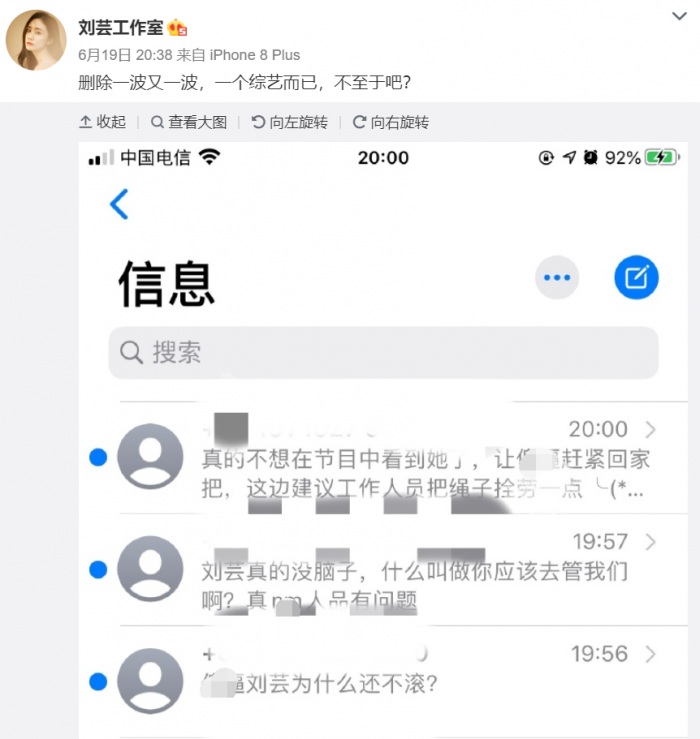Open the 刘芸工作室 username link
The height and width of the screenshot is (739, 700).
[x=120, y=27]
